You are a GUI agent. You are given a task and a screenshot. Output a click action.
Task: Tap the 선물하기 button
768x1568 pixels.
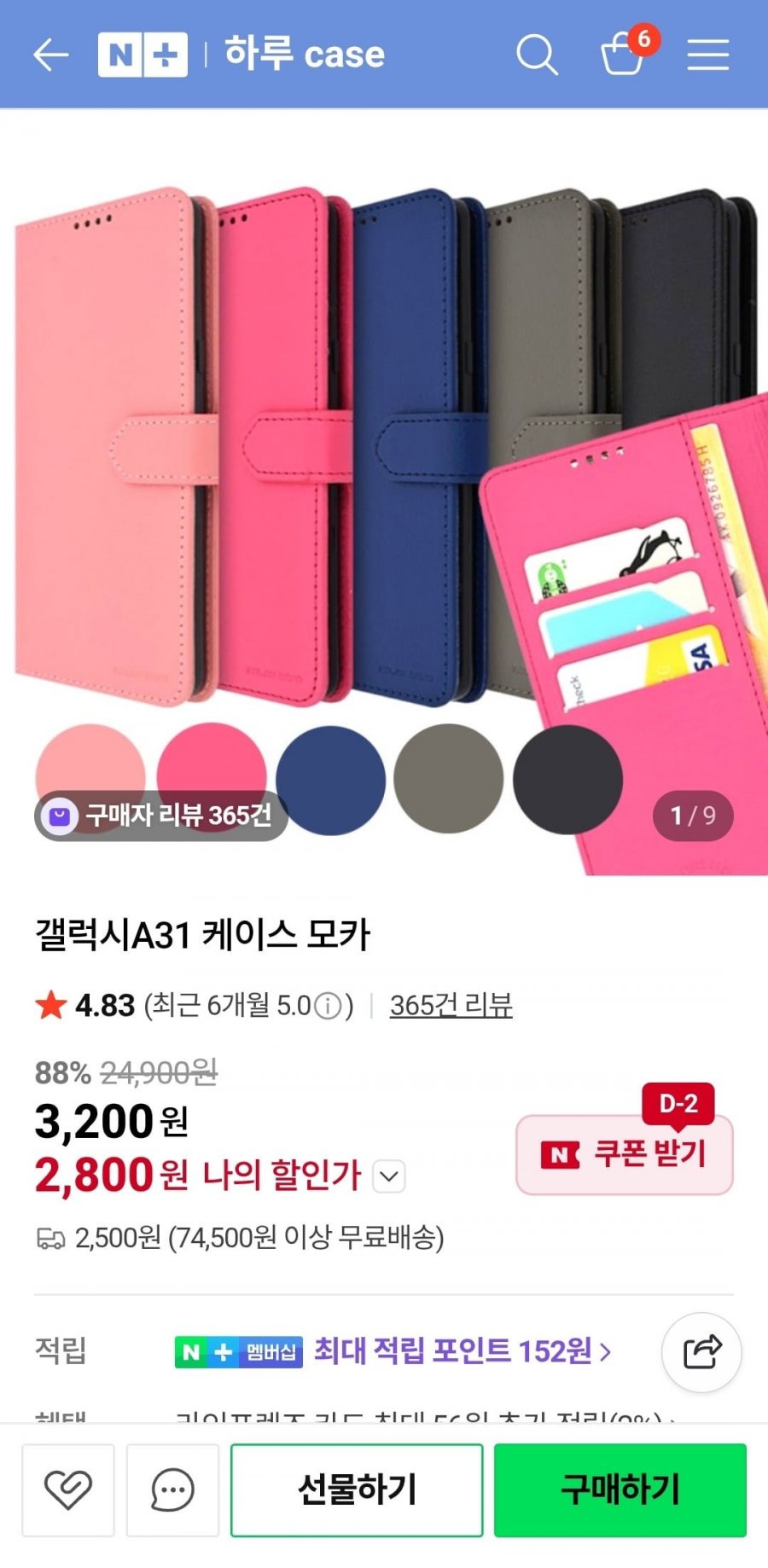[x=357, y=1490]
